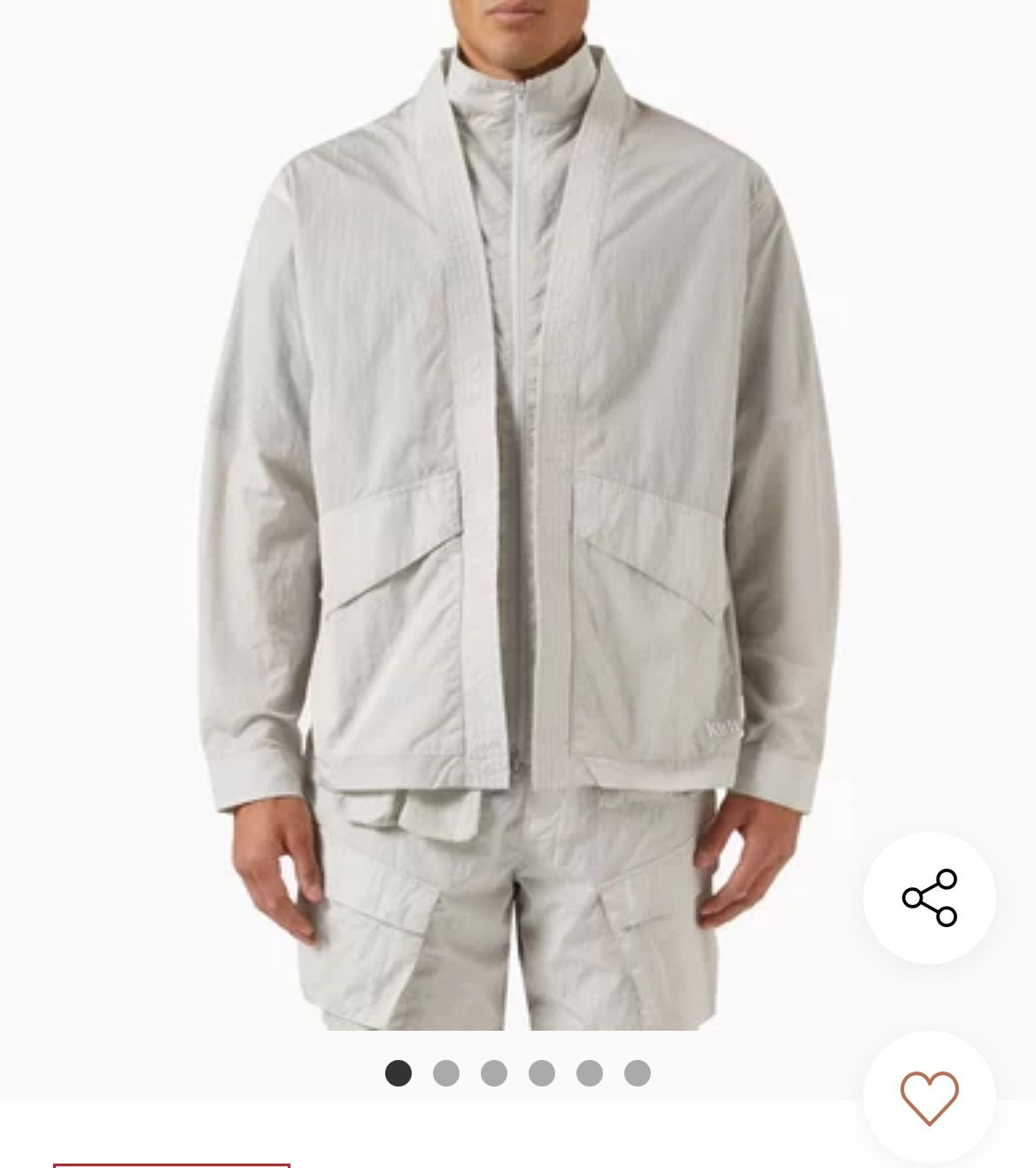Screen dimensions: 1036x1168
Task: View the currently active gallery dot
Action: (398, 1072)
